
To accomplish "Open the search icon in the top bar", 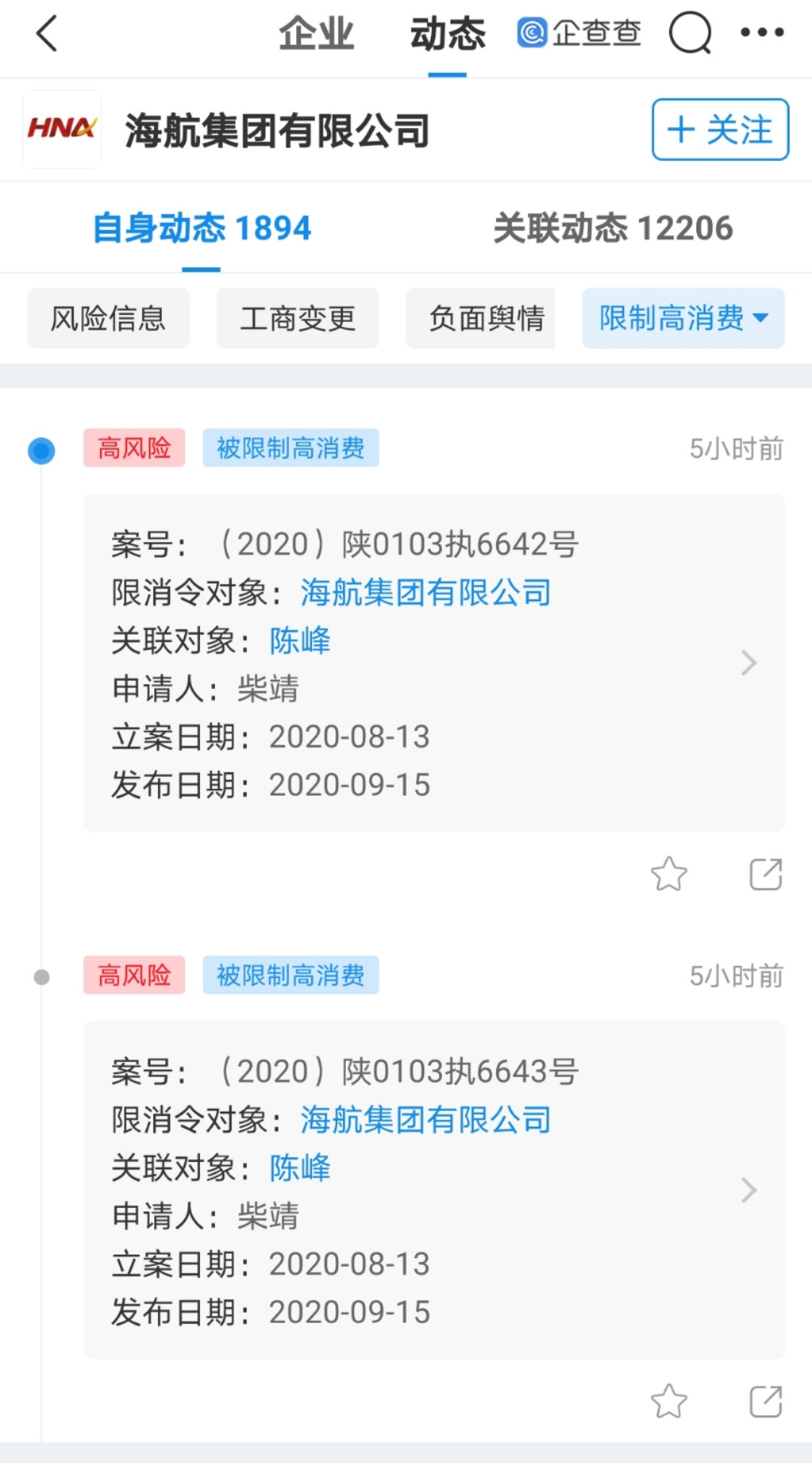I will 689,33.
